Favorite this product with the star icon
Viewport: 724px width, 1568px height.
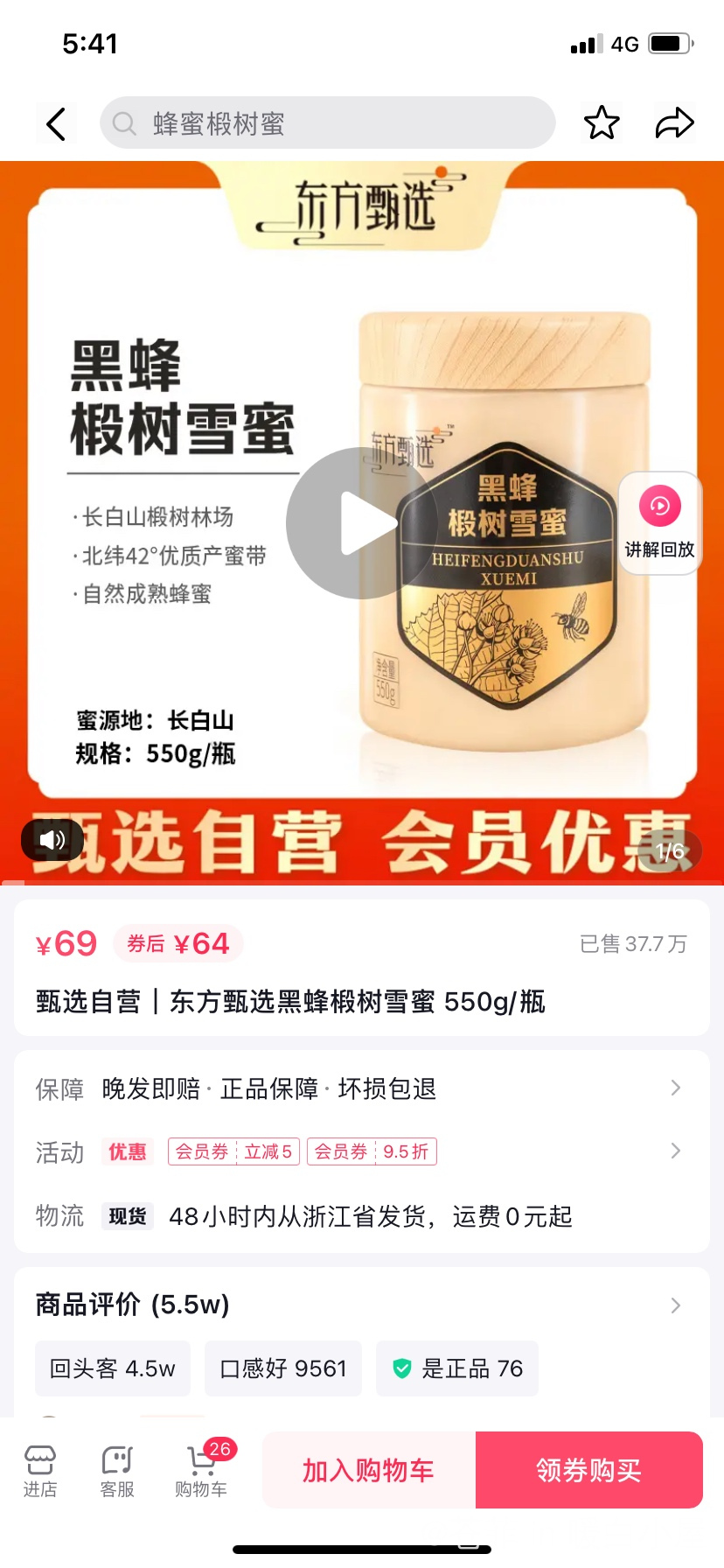pos(602,123)
